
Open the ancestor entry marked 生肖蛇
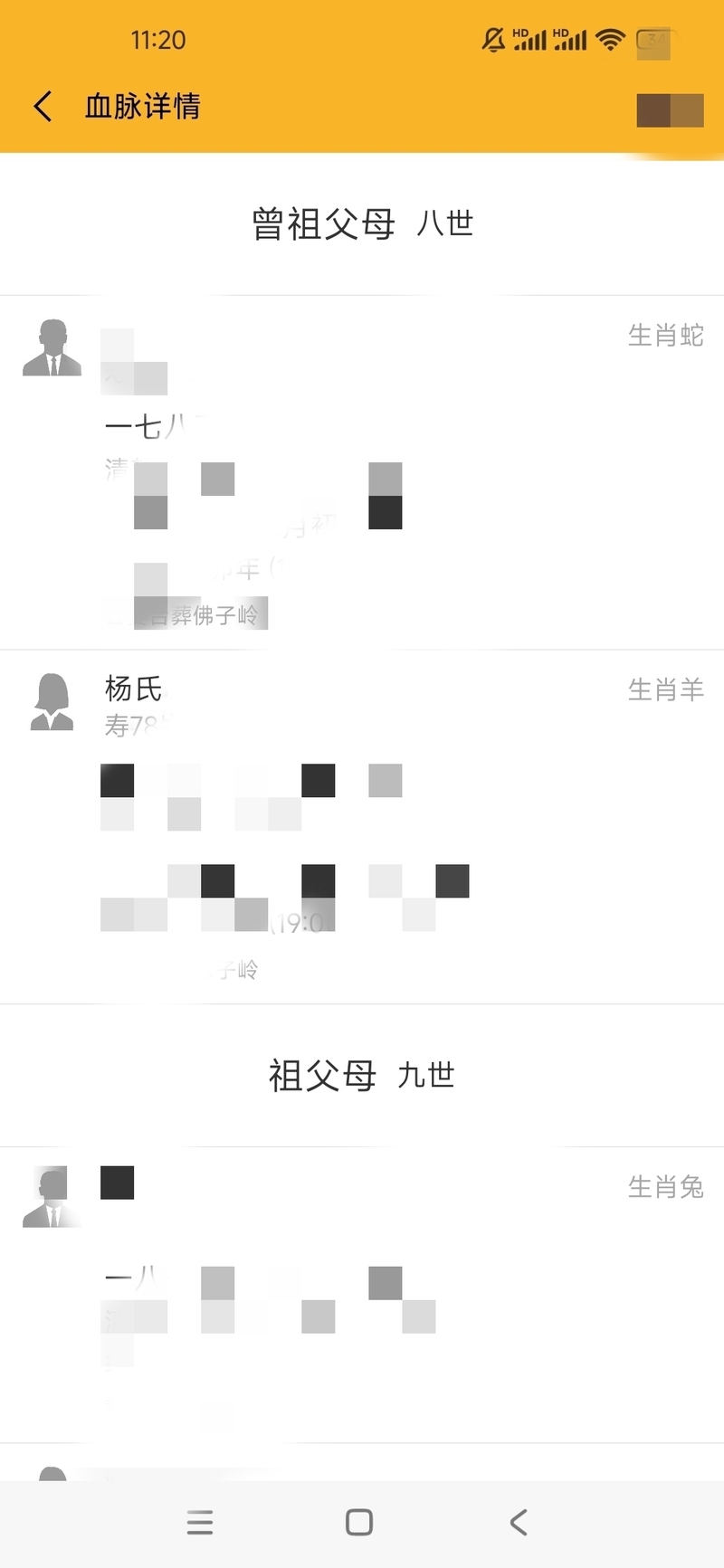(x=362, y=472)
